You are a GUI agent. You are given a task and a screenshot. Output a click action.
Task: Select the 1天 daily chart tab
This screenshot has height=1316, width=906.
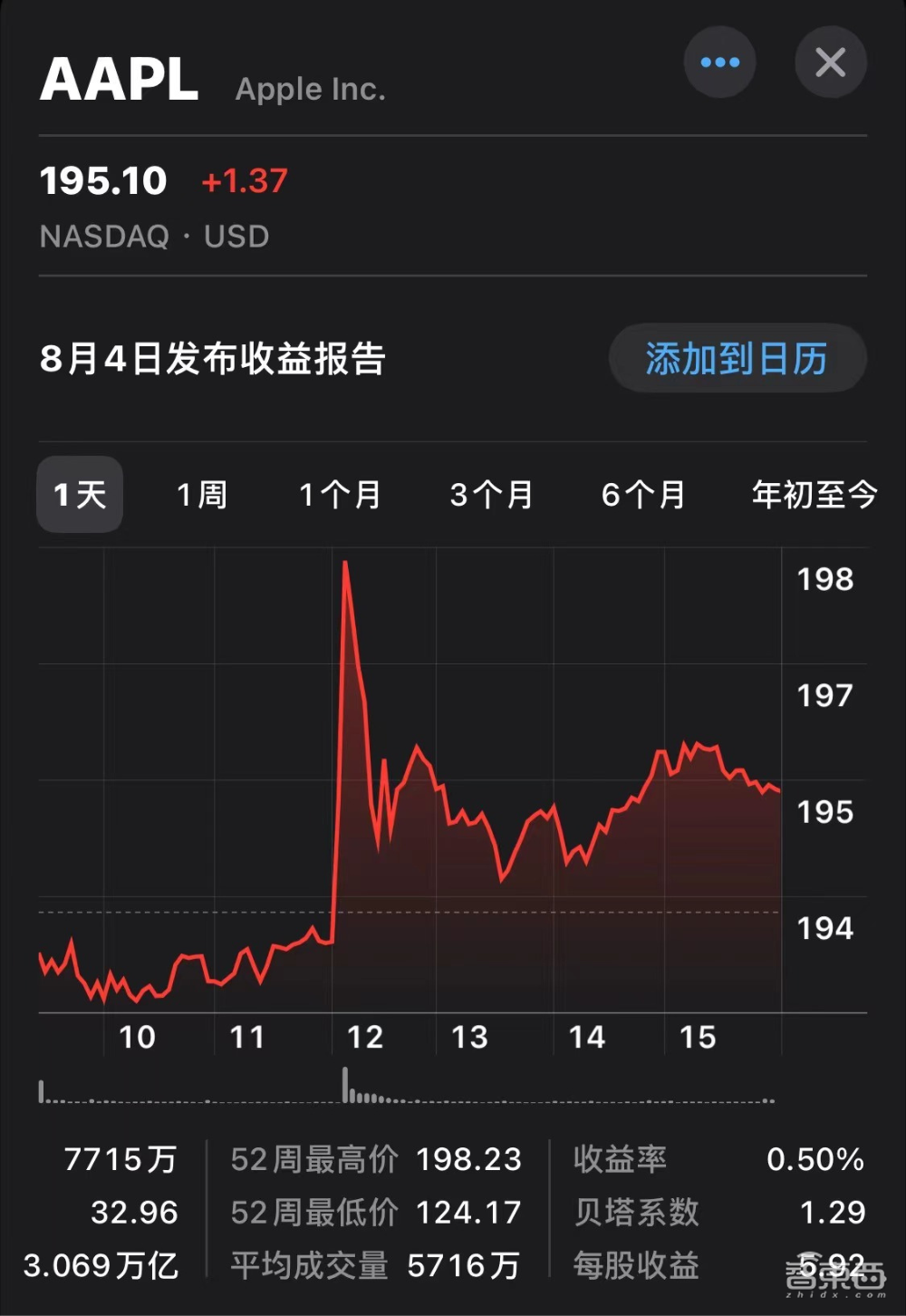click(x=79, y=495)
